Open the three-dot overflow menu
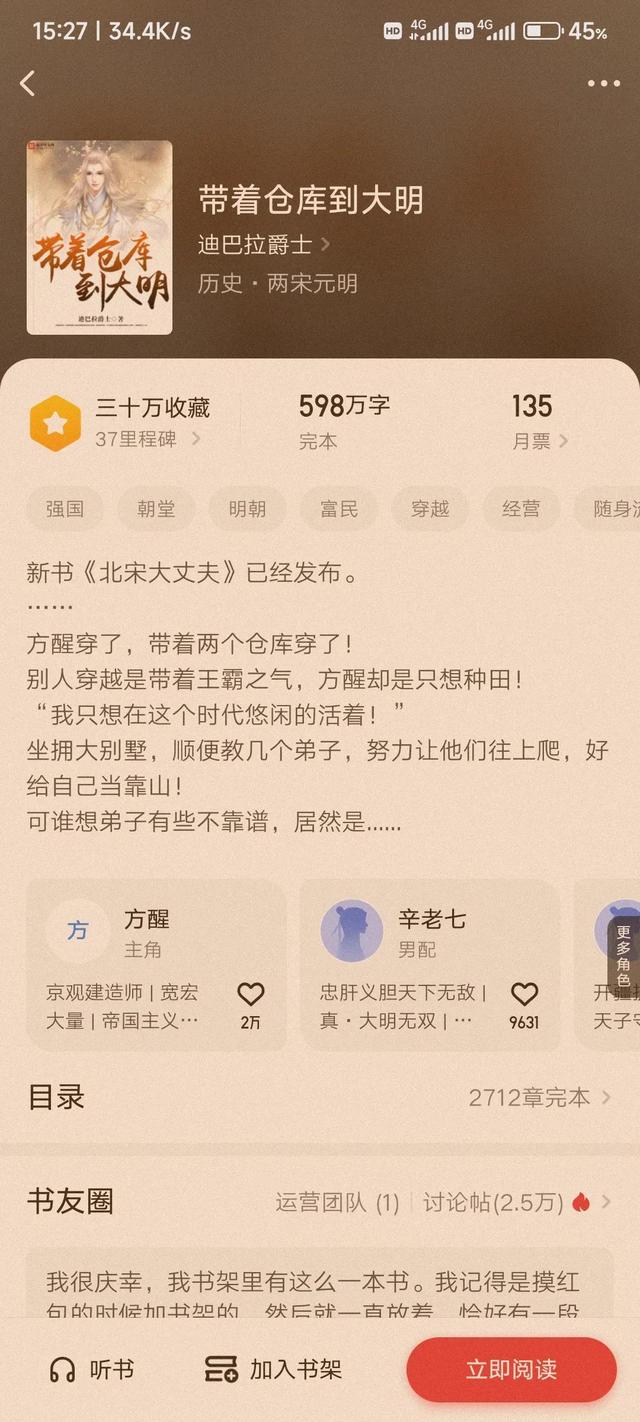 click(603, 84)
